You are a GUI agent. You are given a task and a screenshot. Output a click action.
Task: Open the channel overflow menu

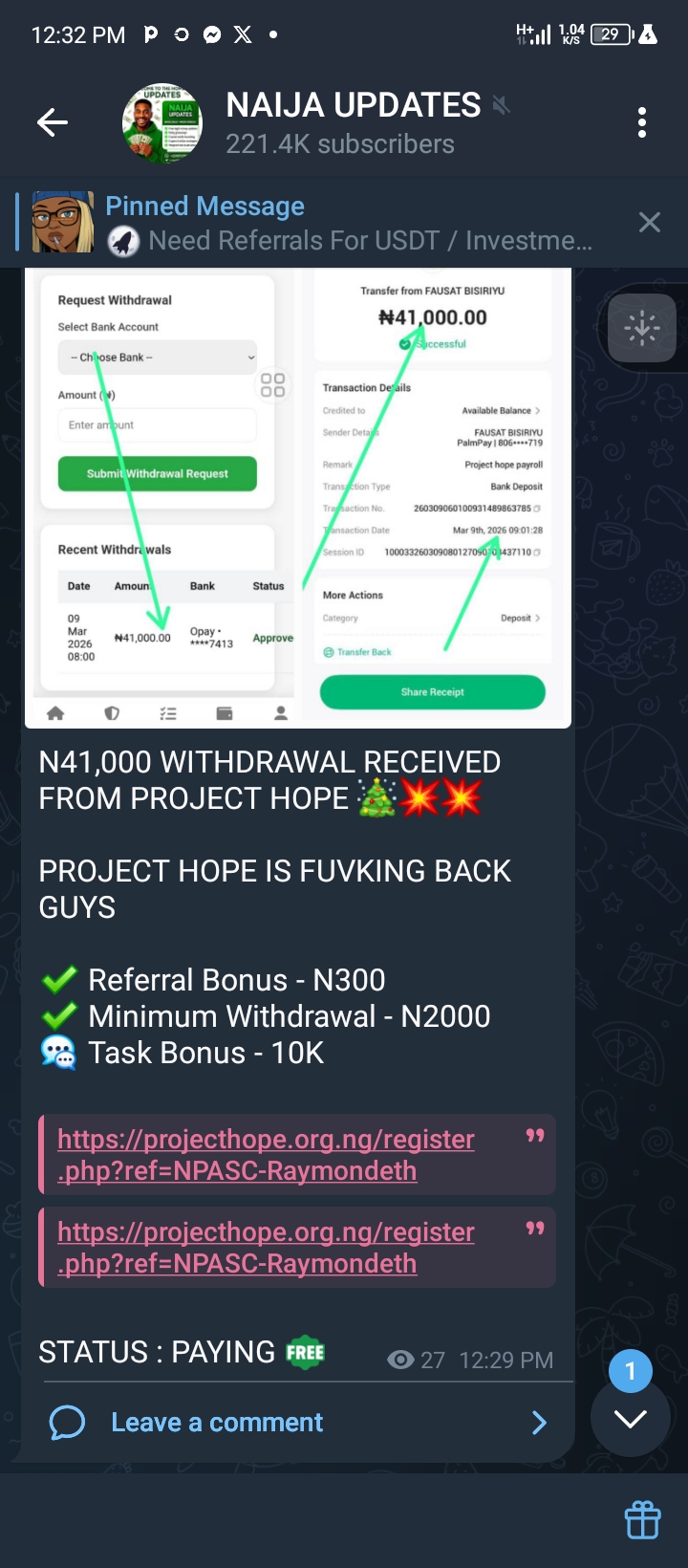click(642, 122)
